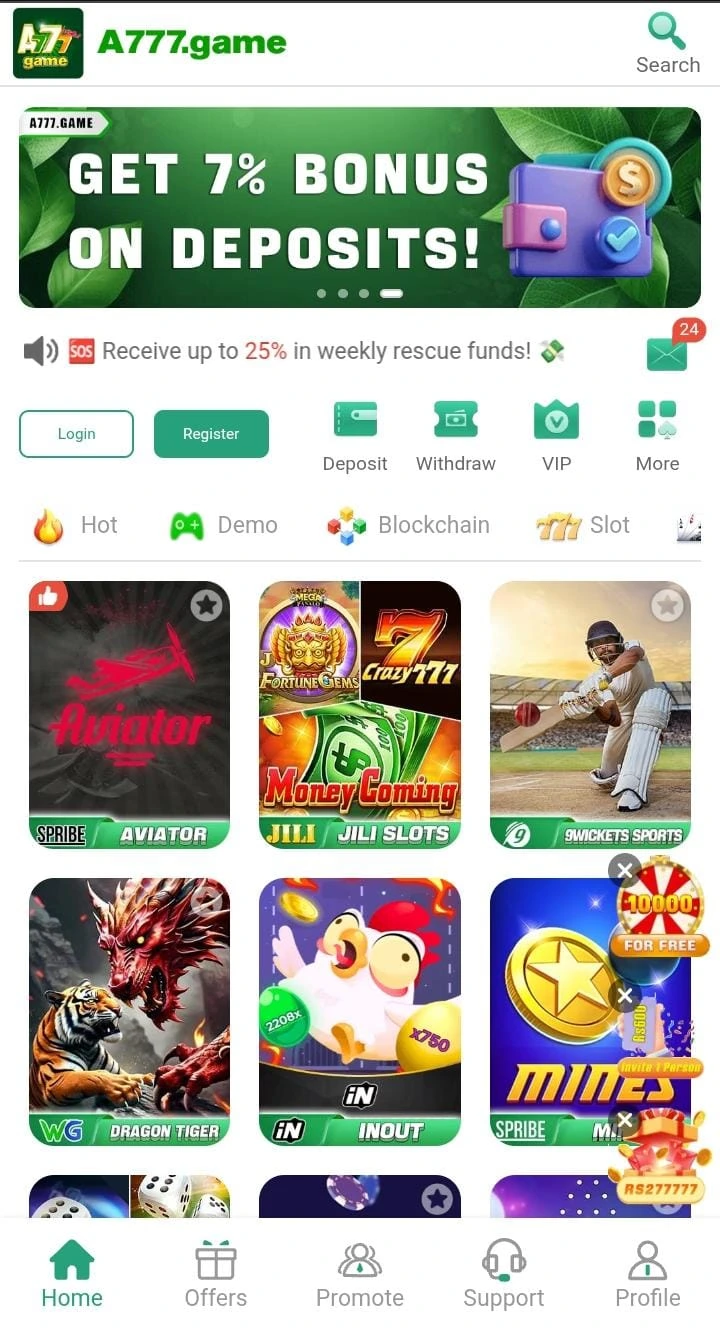
Task: Tap the Register button
Action: click(x=211, y=434)
